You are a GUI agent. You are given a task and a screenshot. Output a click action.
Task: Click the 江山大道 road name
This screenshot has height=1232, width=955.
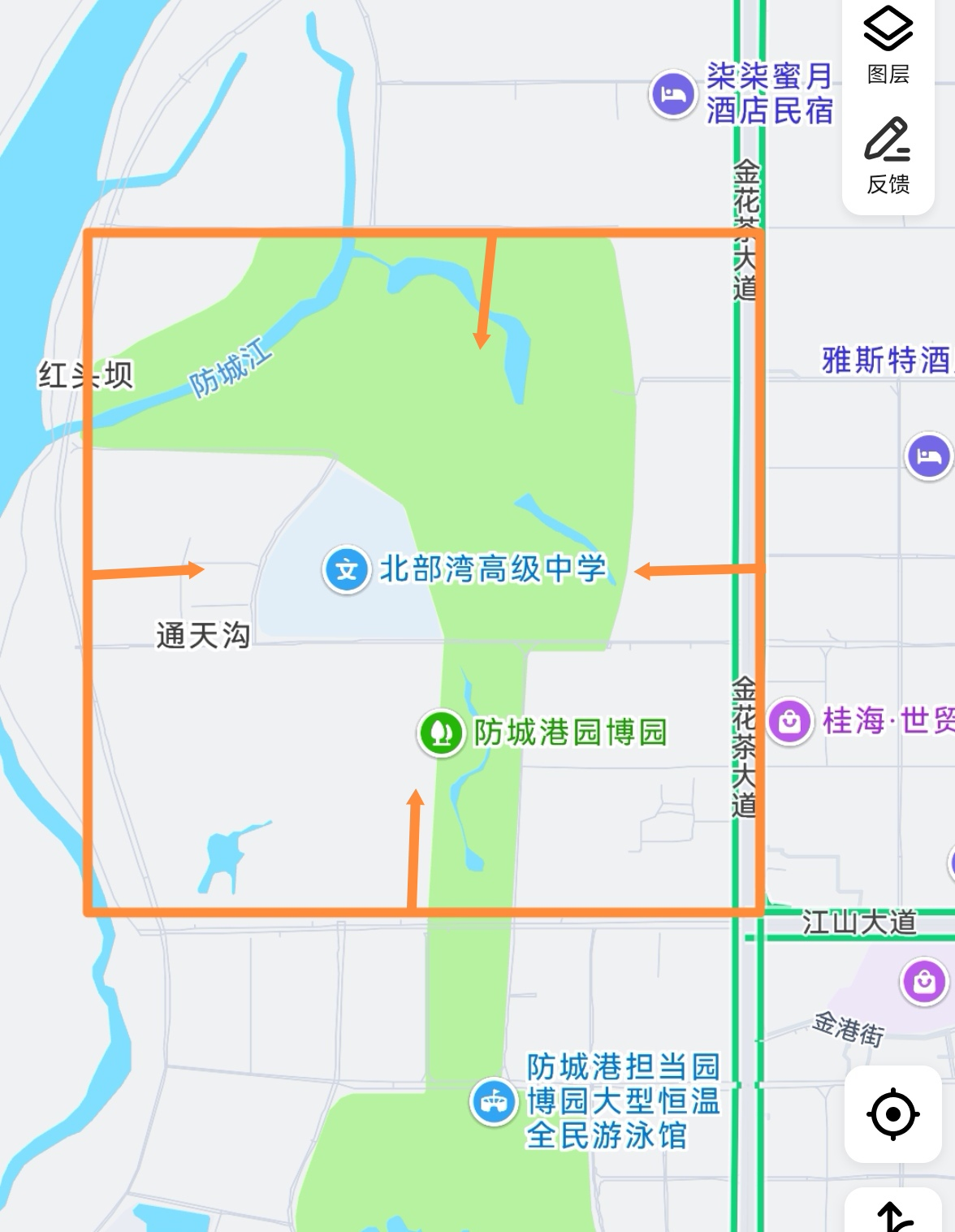(860, 923)
